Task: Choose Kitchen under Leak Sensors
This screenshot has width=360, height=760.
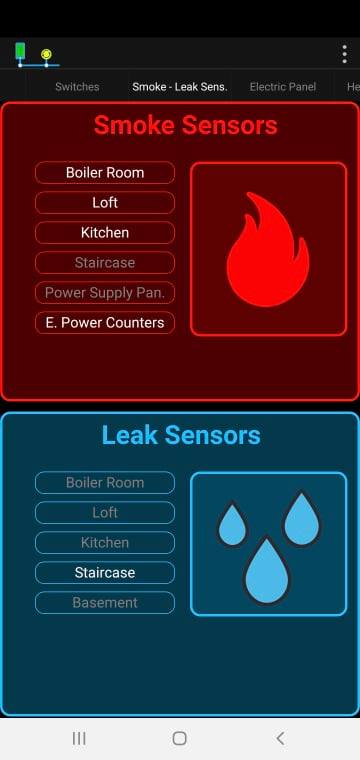Action: 105,543
